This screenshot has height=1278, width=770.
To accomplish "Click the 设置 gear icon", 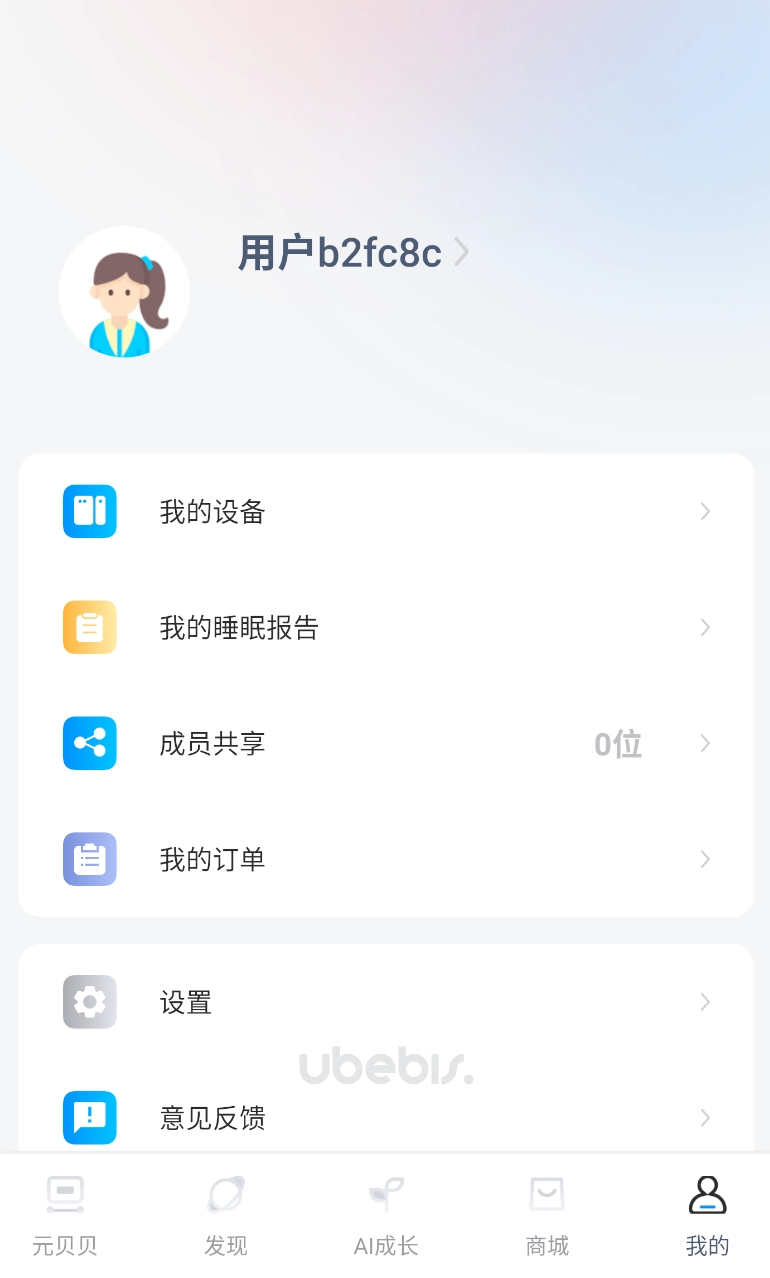I will click(89, 1001).
